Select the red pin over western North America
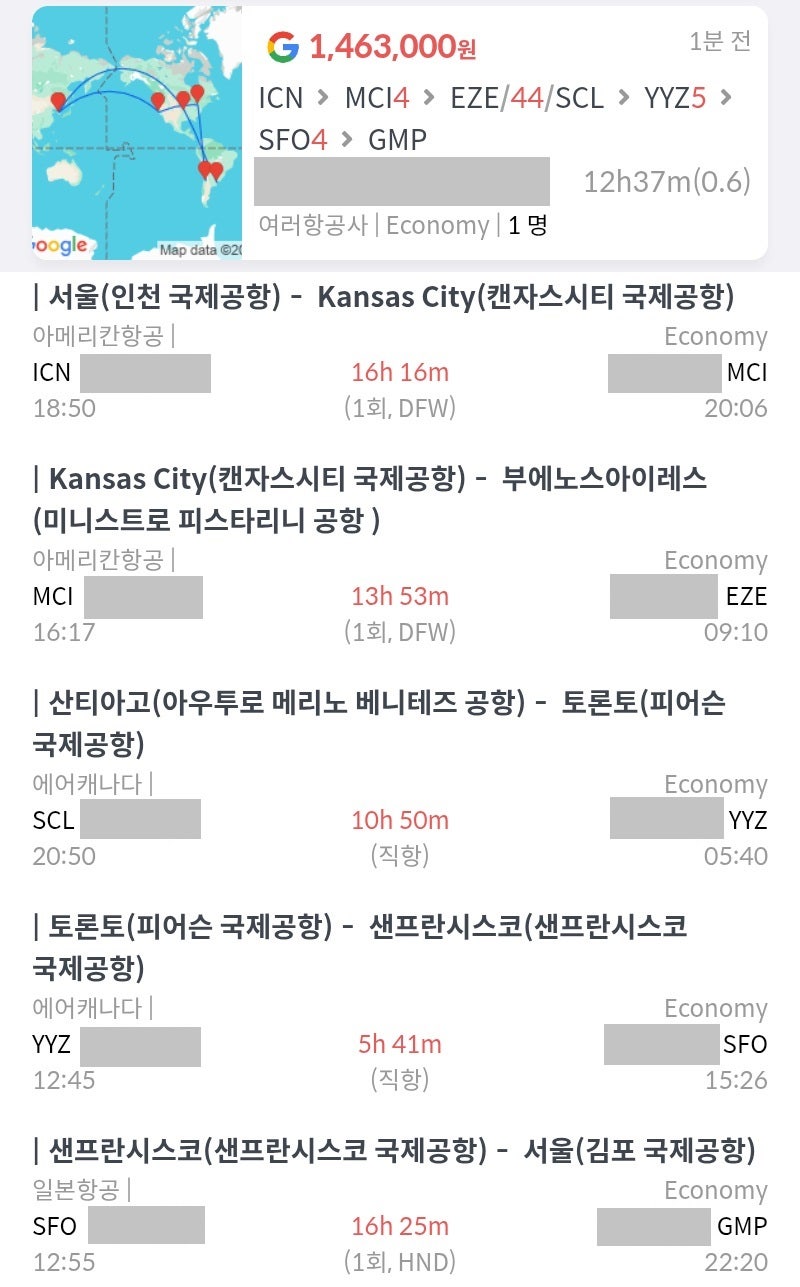Image resolution: width=800 pixels, height=1287 pixels. point(159,100)
